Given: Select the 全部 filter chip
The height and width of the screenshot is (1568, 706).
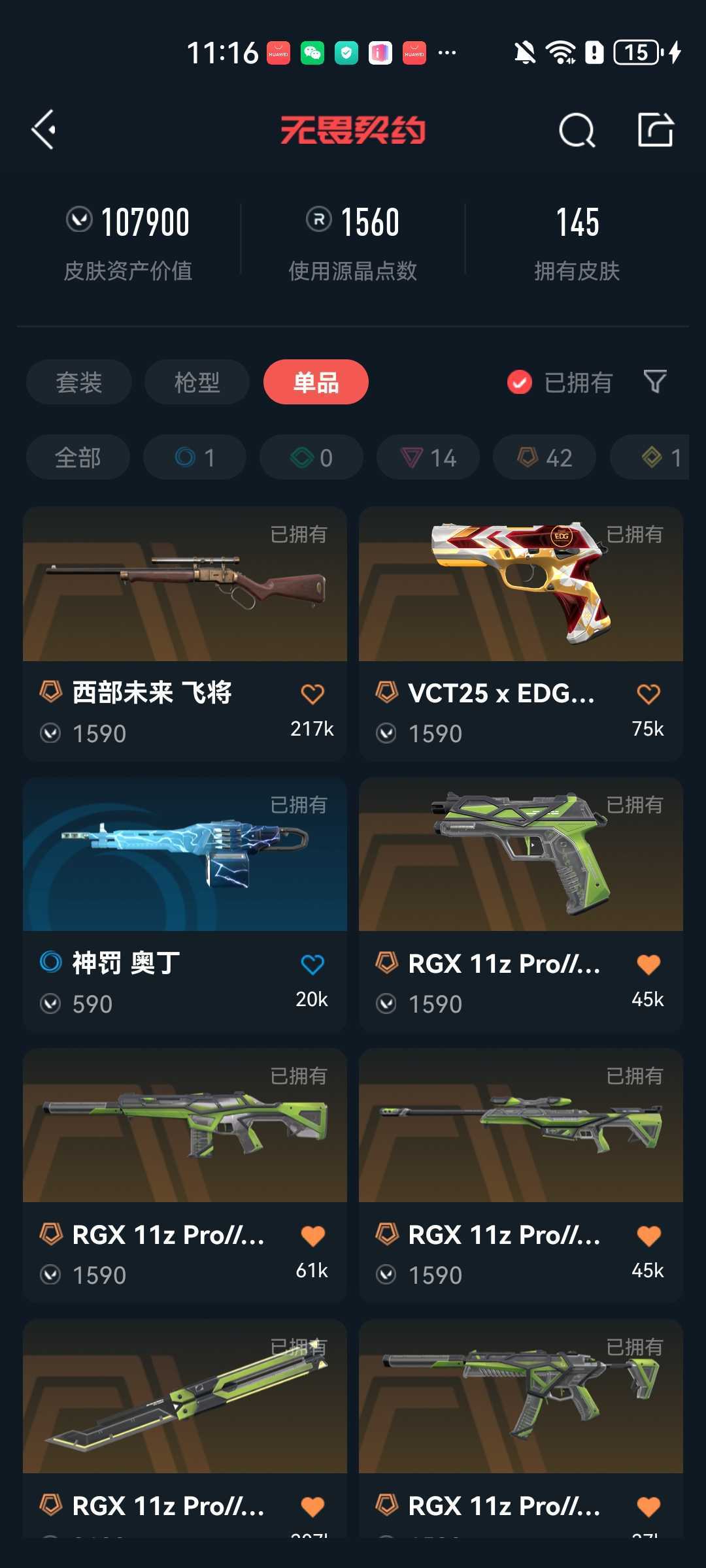Looking at the screenshot, I should [x=78, y=457].
